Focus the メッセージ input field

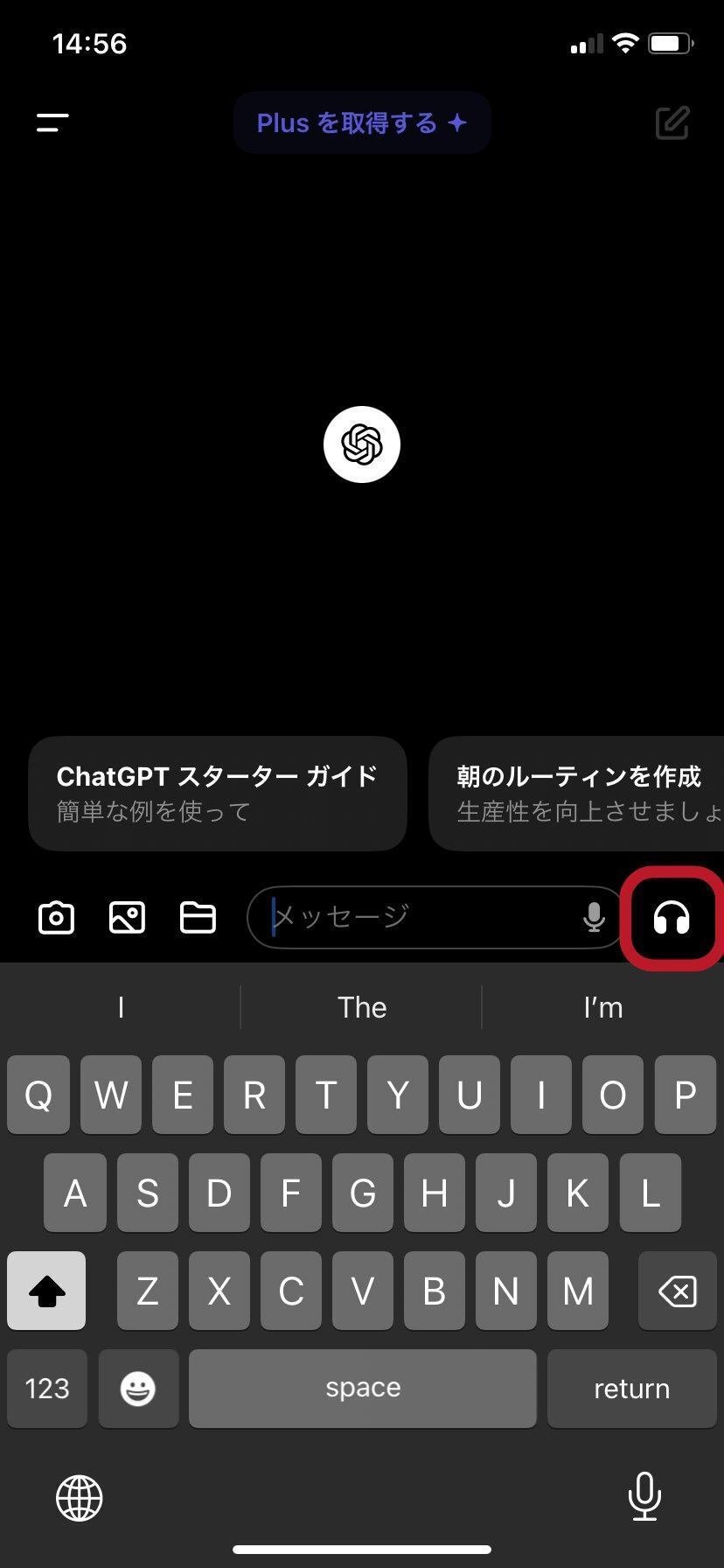pyautogui.click(x=411, y=917)
